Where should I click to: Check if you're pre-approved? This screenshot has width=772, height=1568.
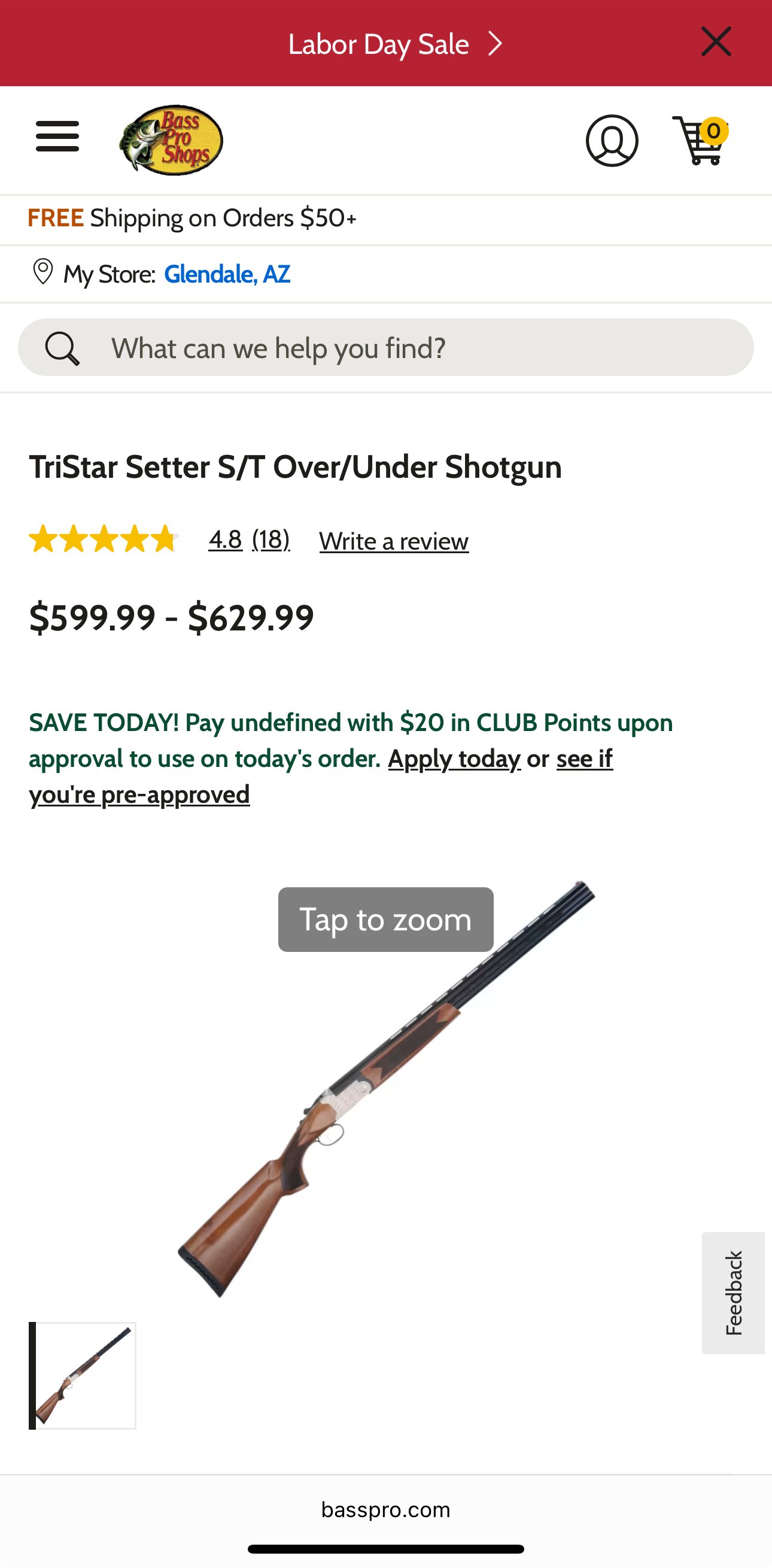(x=321, y=776)
